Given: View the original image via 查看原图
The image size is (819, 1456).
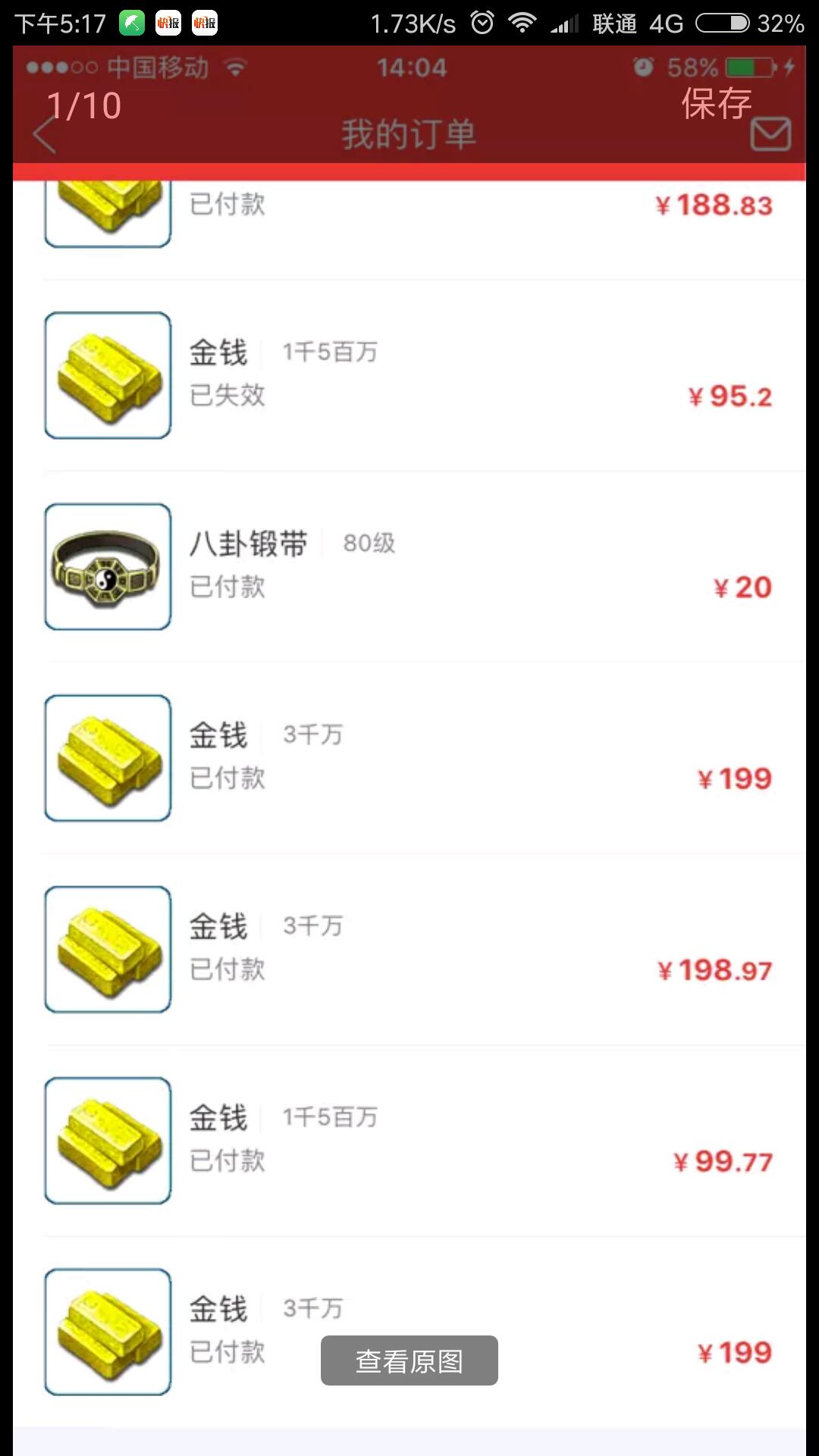Looking at the screenshot, I should point(409,1360).
